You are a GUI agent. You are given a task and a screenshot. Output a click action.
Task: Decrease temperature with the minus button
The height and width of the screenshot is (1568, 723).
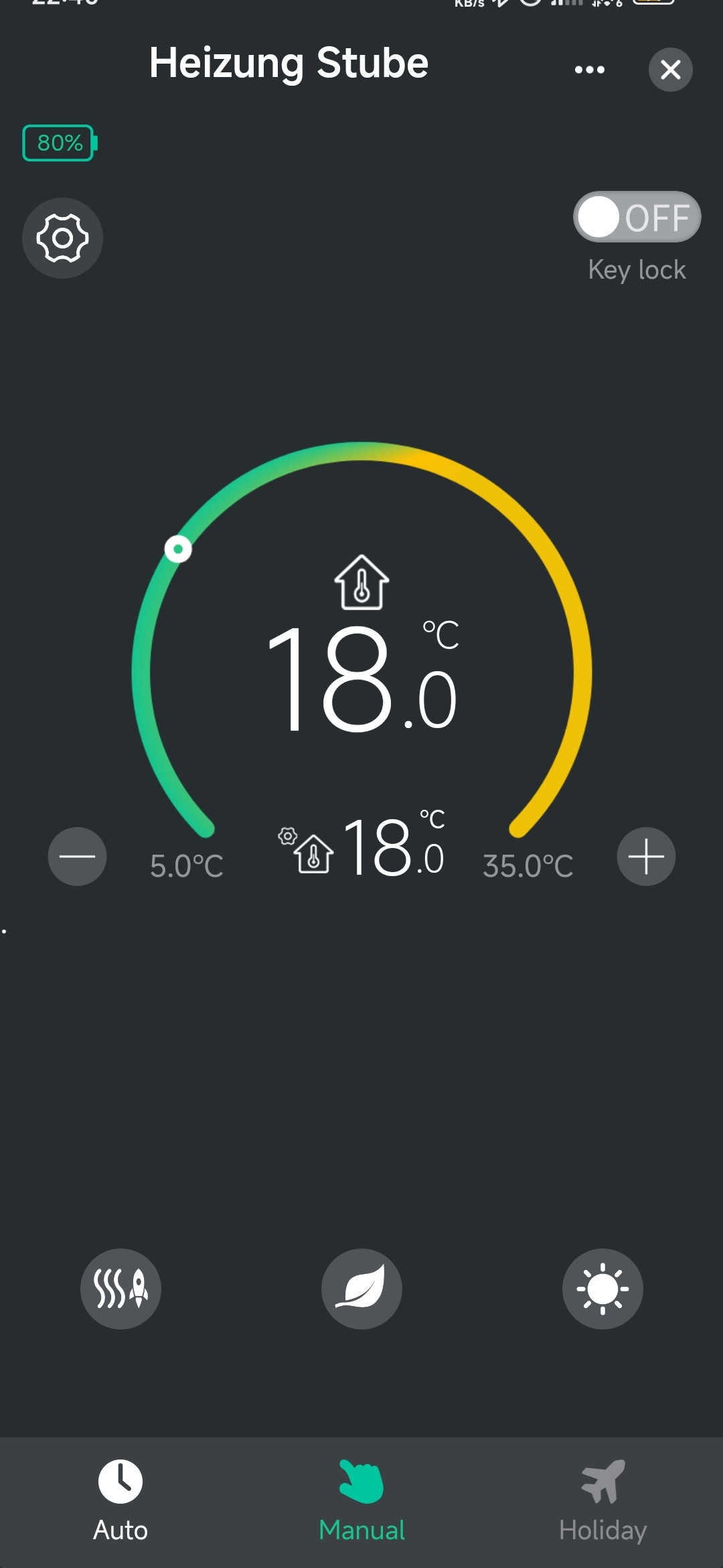click(x=77, y=857)
